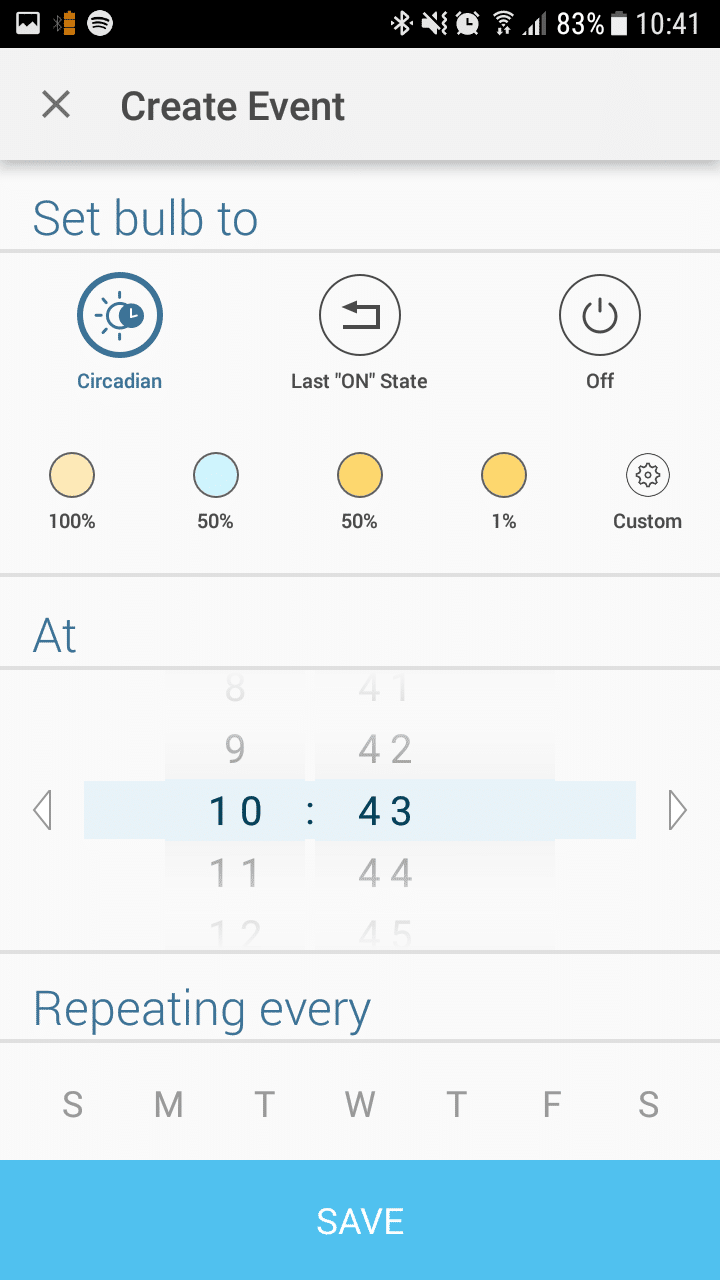Save the event
Viewport: 720px width, 1280px height.
pos(360,1220)
